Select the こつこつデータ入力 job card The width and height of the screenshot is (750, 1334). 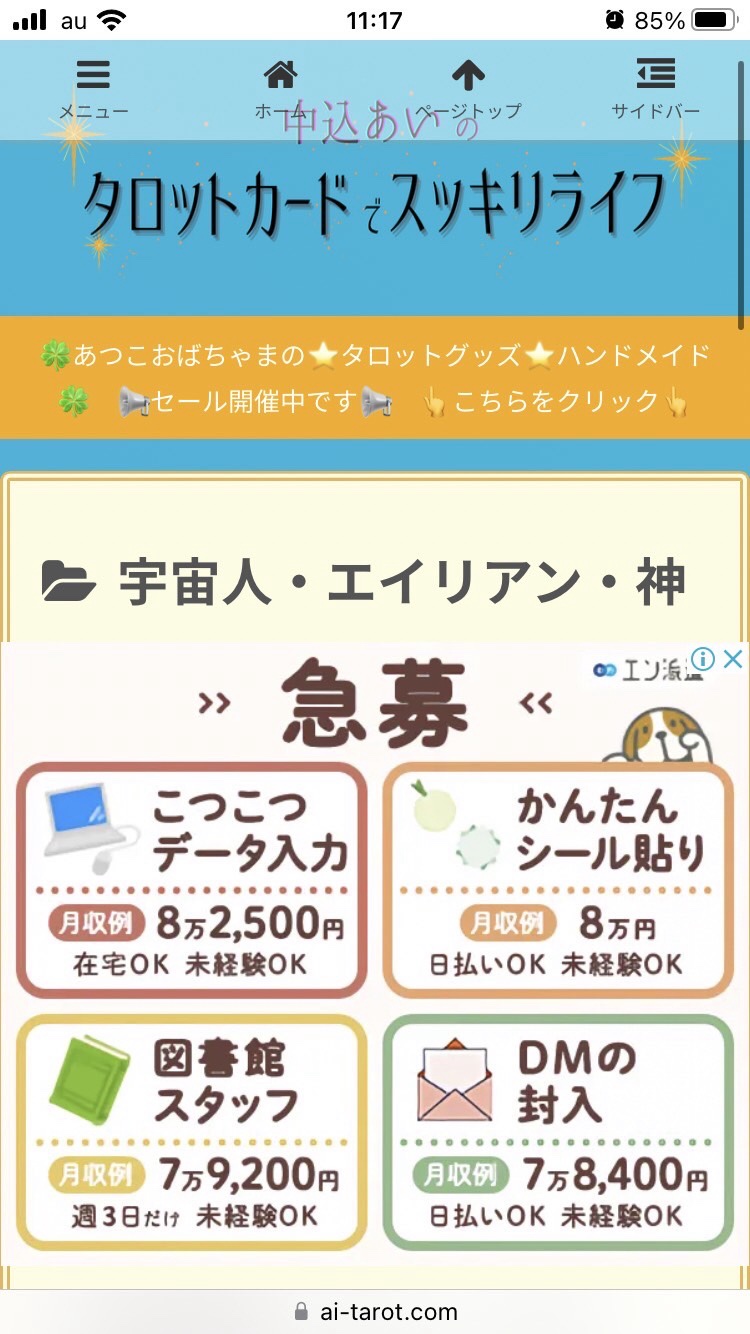click(x=192, y=878)
